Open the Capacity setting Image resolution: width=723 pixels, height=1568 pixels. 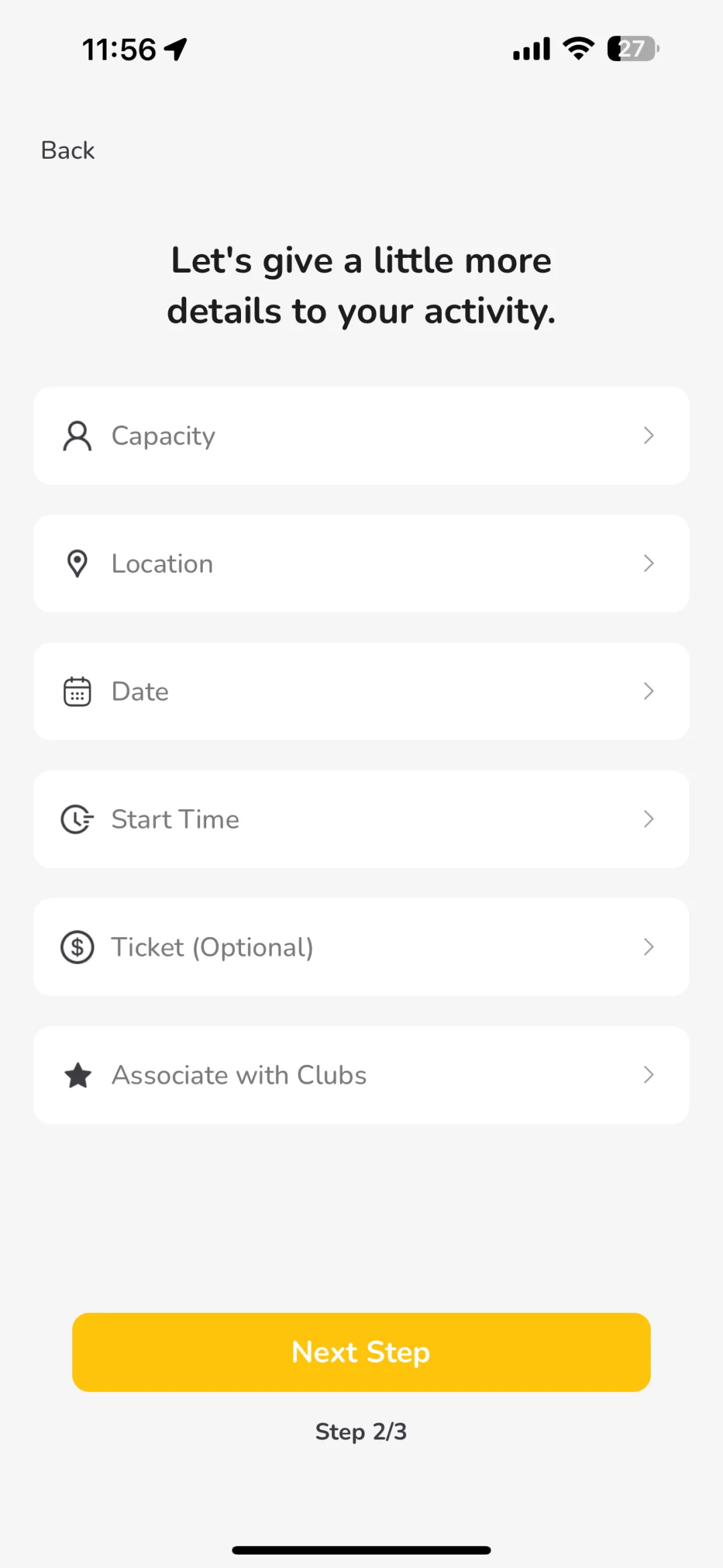pos(361,436)
